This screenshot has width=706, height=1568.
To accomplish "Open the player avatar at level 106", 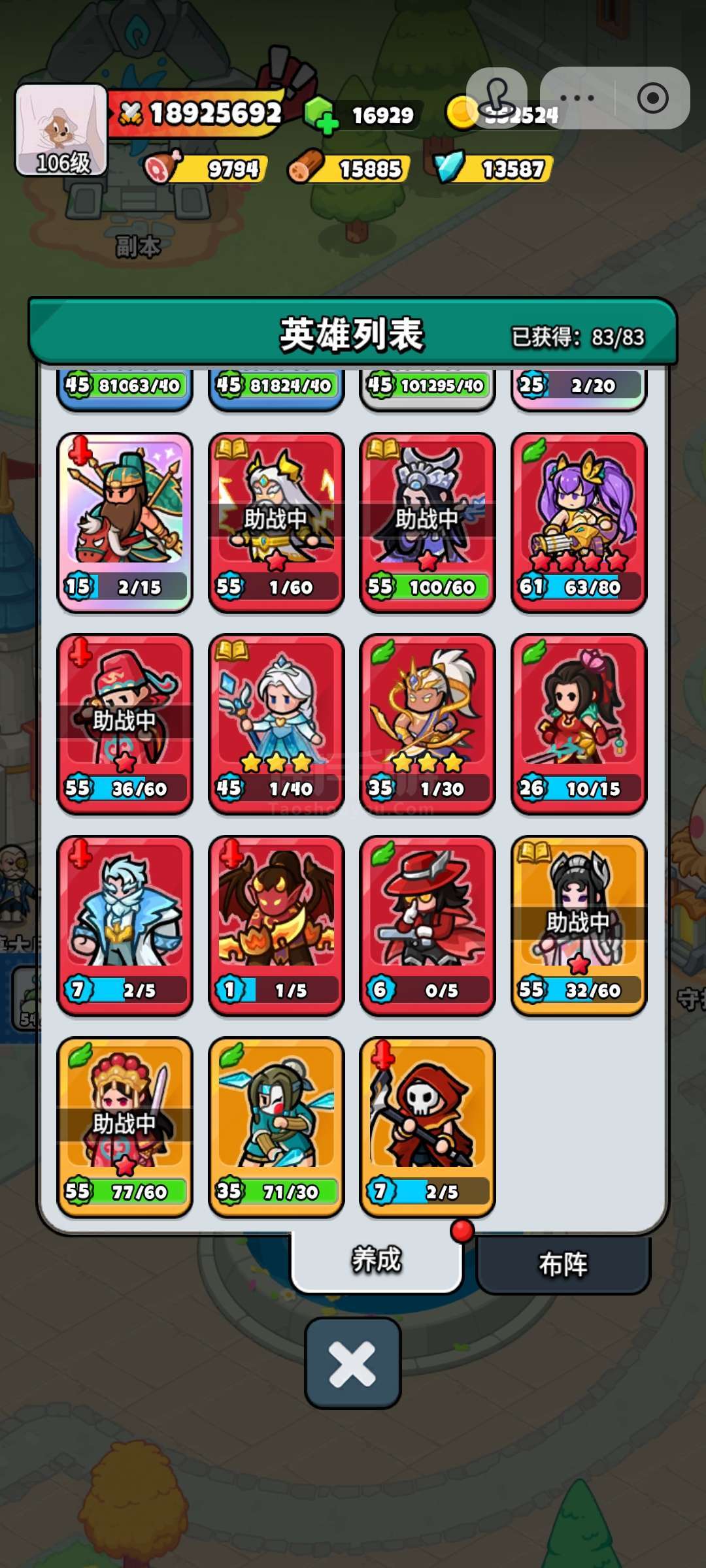I will [x=61, y=130].
